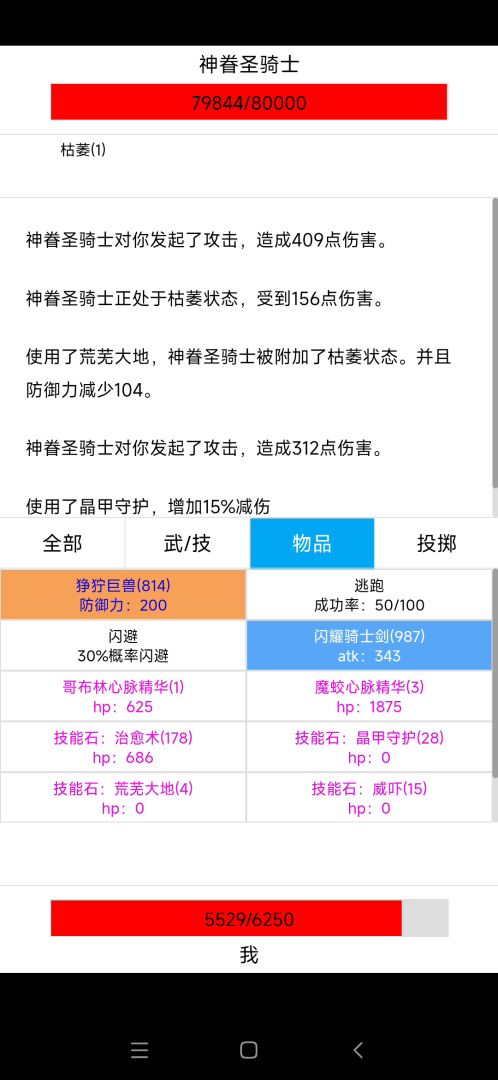Switch to the 投掷 tab
The image size is (498, 1080).
click(436, 543)
